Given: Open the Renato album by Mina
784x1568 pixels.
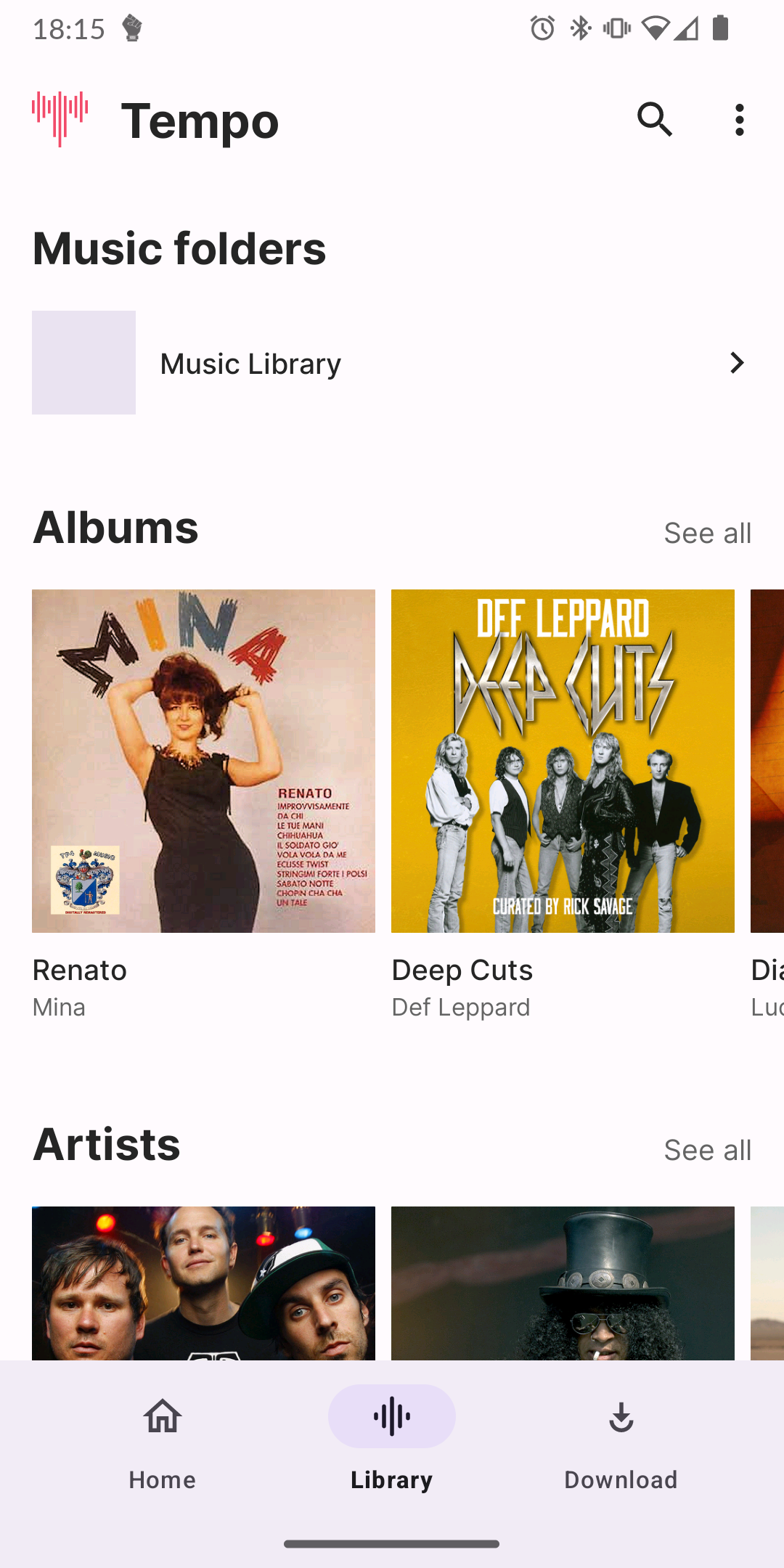Looking at the screenshot, I should pyautogui.click(x=203, y=761).
